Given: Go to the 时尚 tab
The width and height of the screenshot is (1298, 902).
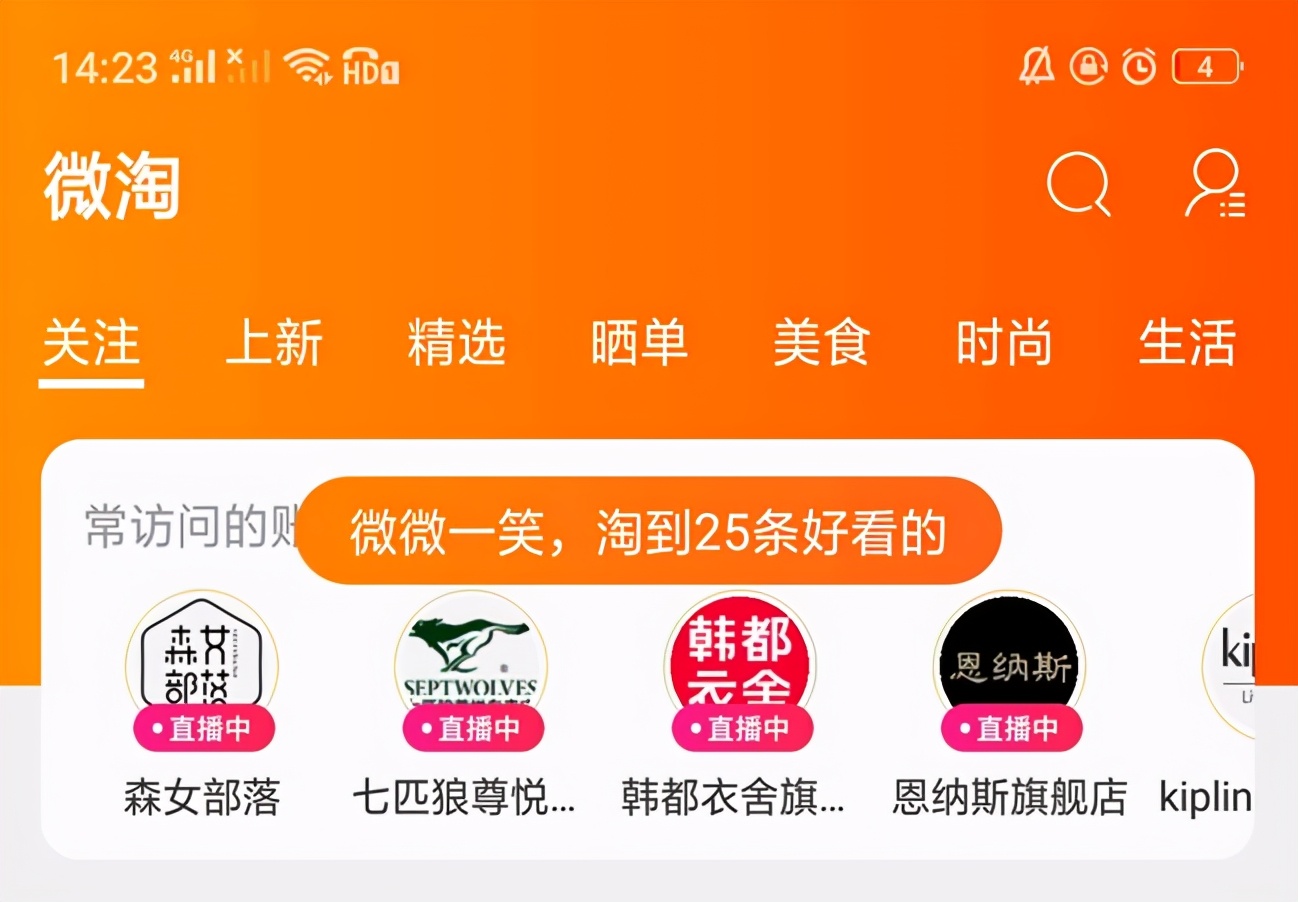Looking at the screenshot, I should tap(1004, 343).
